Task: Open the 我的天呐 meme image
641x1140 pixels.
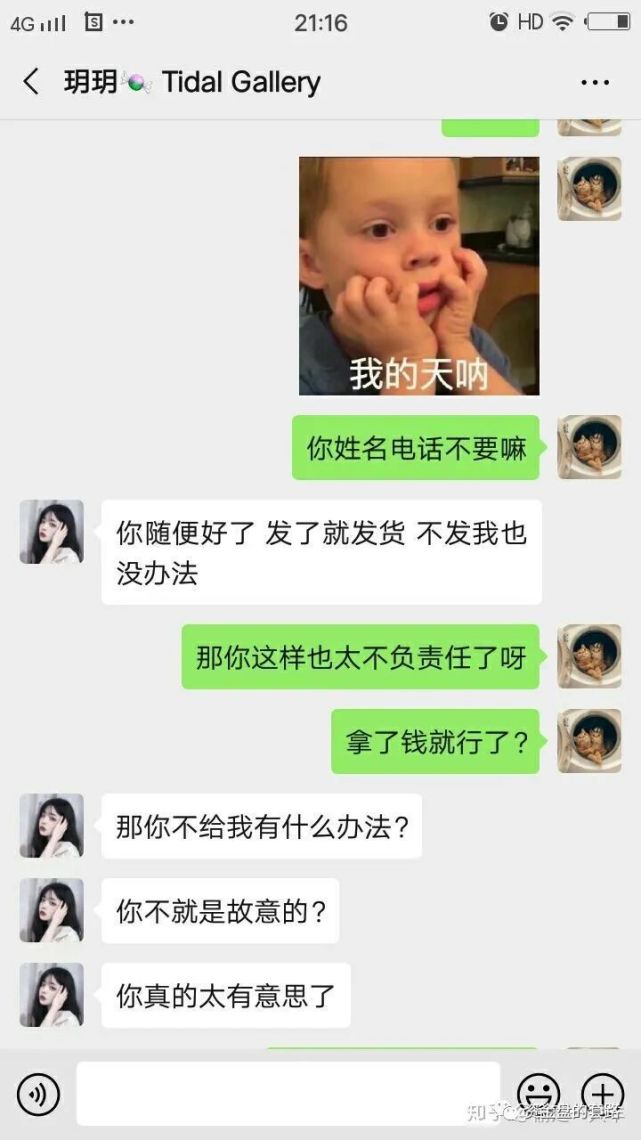Action: [419, 276]
